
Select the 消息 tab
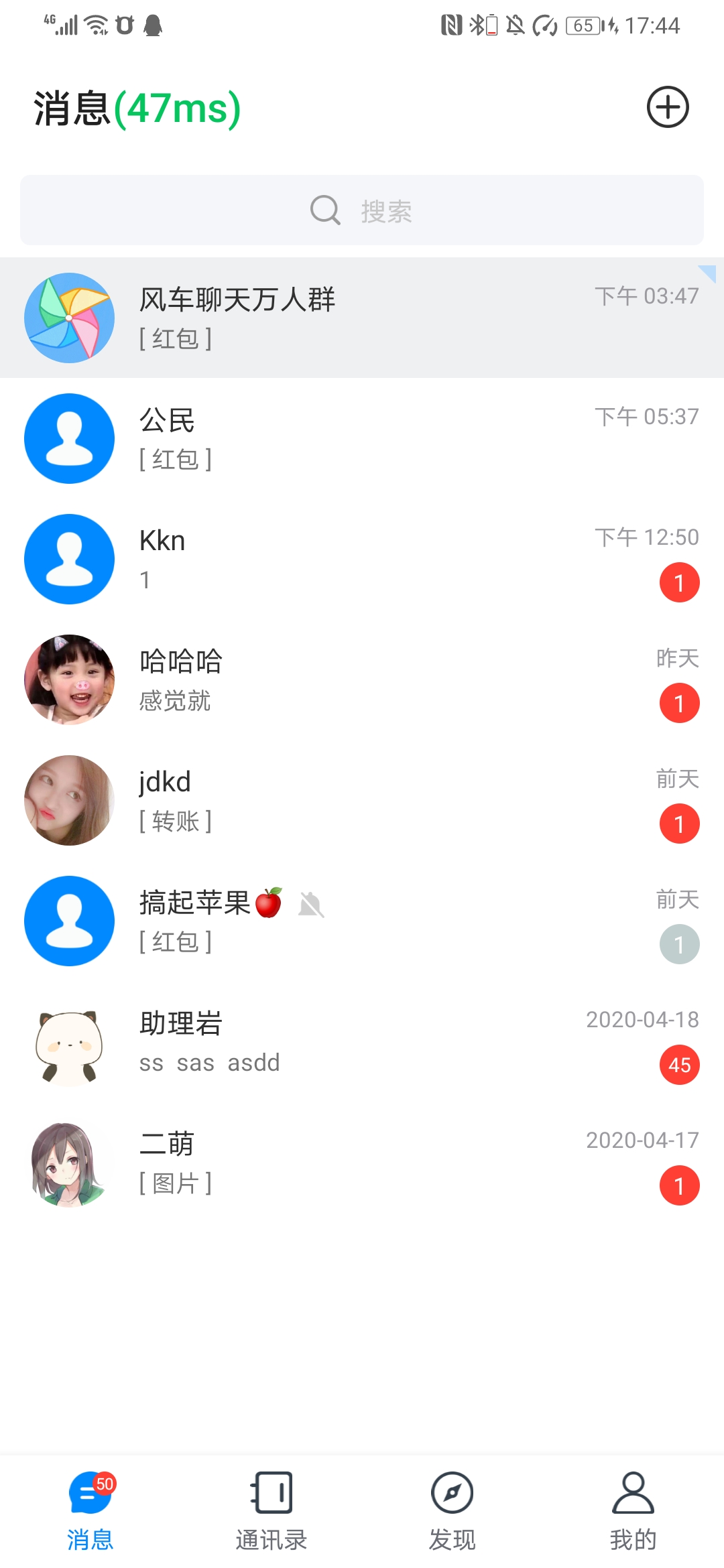click(x=90, y=1511)
